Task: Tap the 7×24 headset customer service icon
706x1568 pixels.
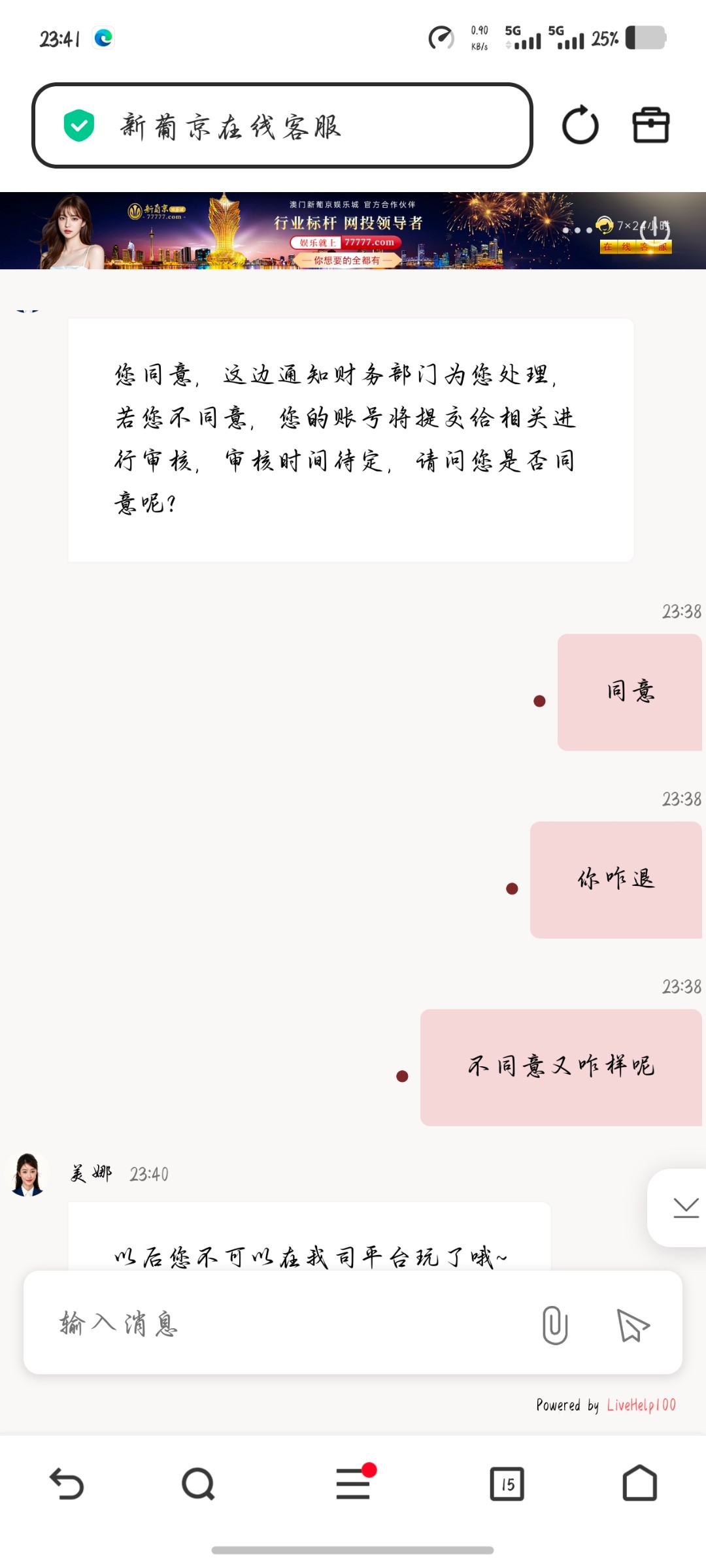Action: pyautogui.click(x=605, y=225)
